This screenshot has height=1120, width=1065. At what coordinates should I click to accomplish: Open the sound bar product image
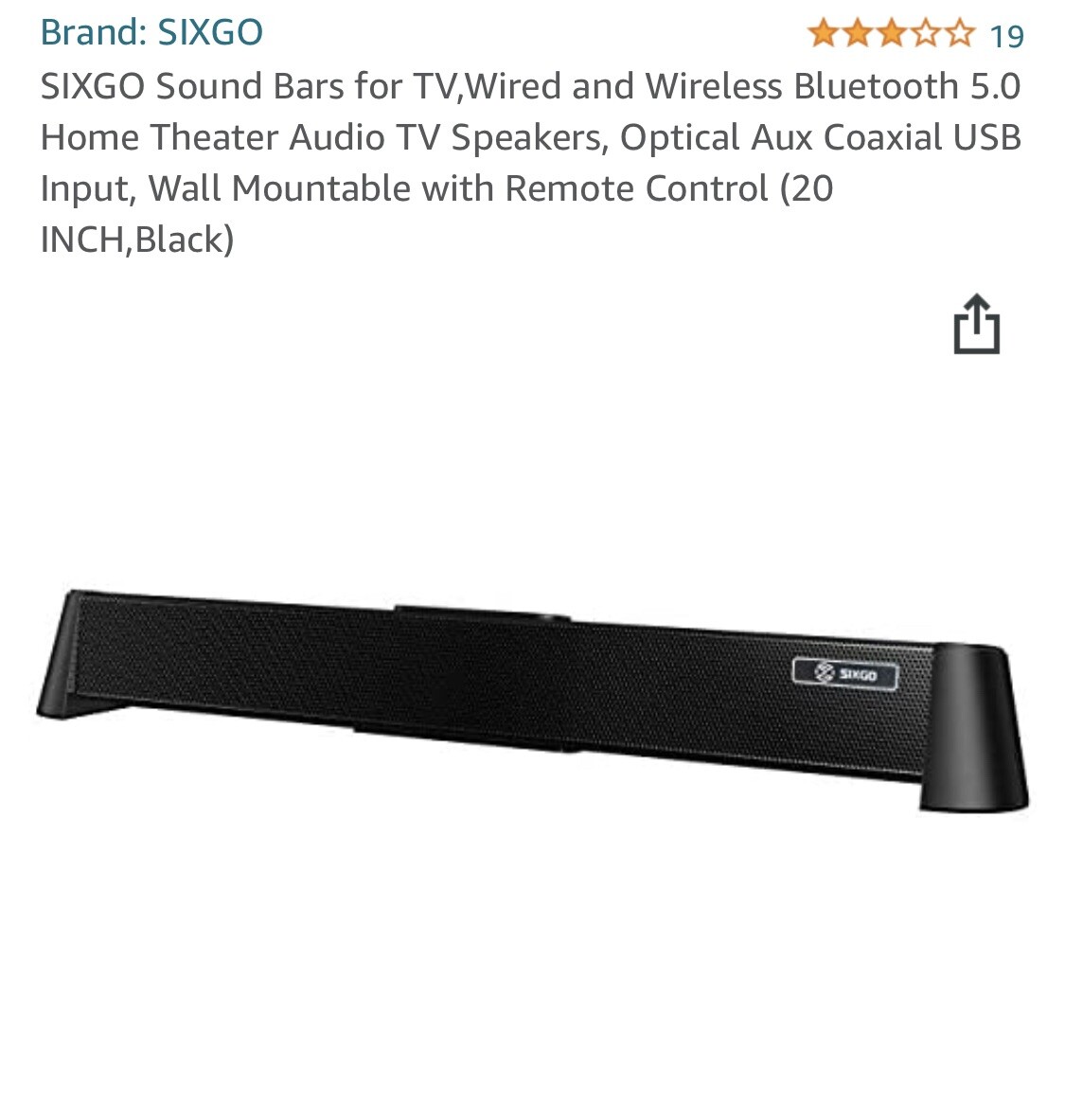[532, 699]
